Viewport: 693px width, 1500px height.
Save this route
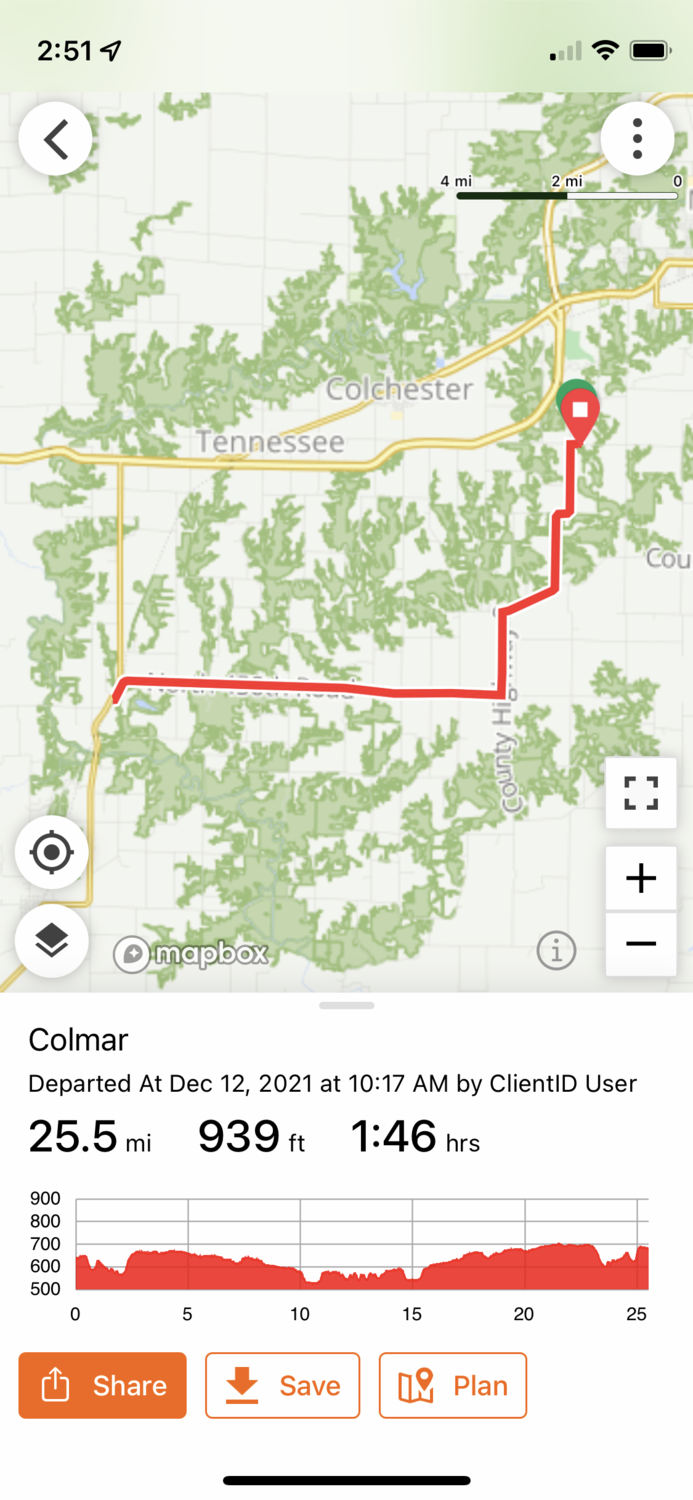[x=282, y=1385]
